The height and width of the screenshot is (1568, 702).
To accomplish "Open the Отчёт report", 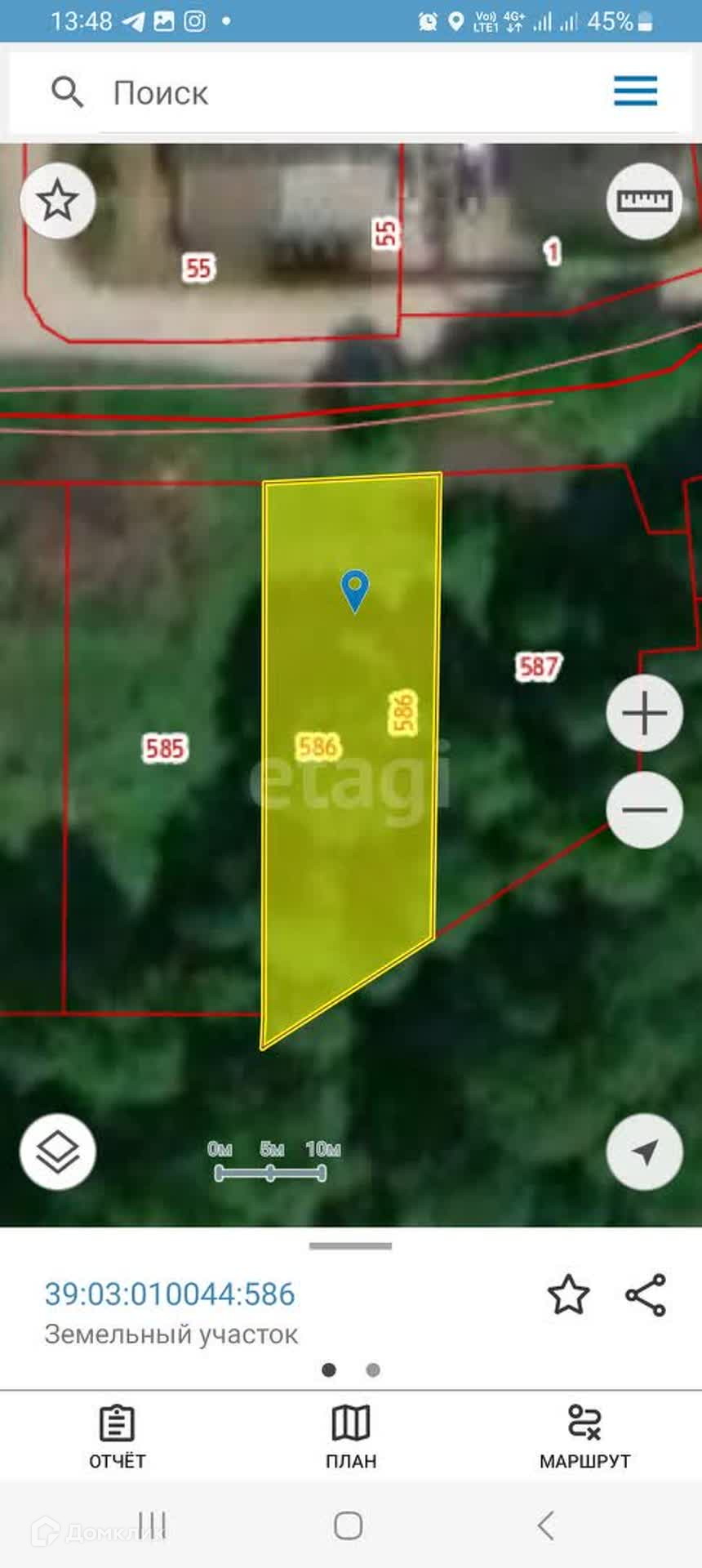I will pos(117,1437).
